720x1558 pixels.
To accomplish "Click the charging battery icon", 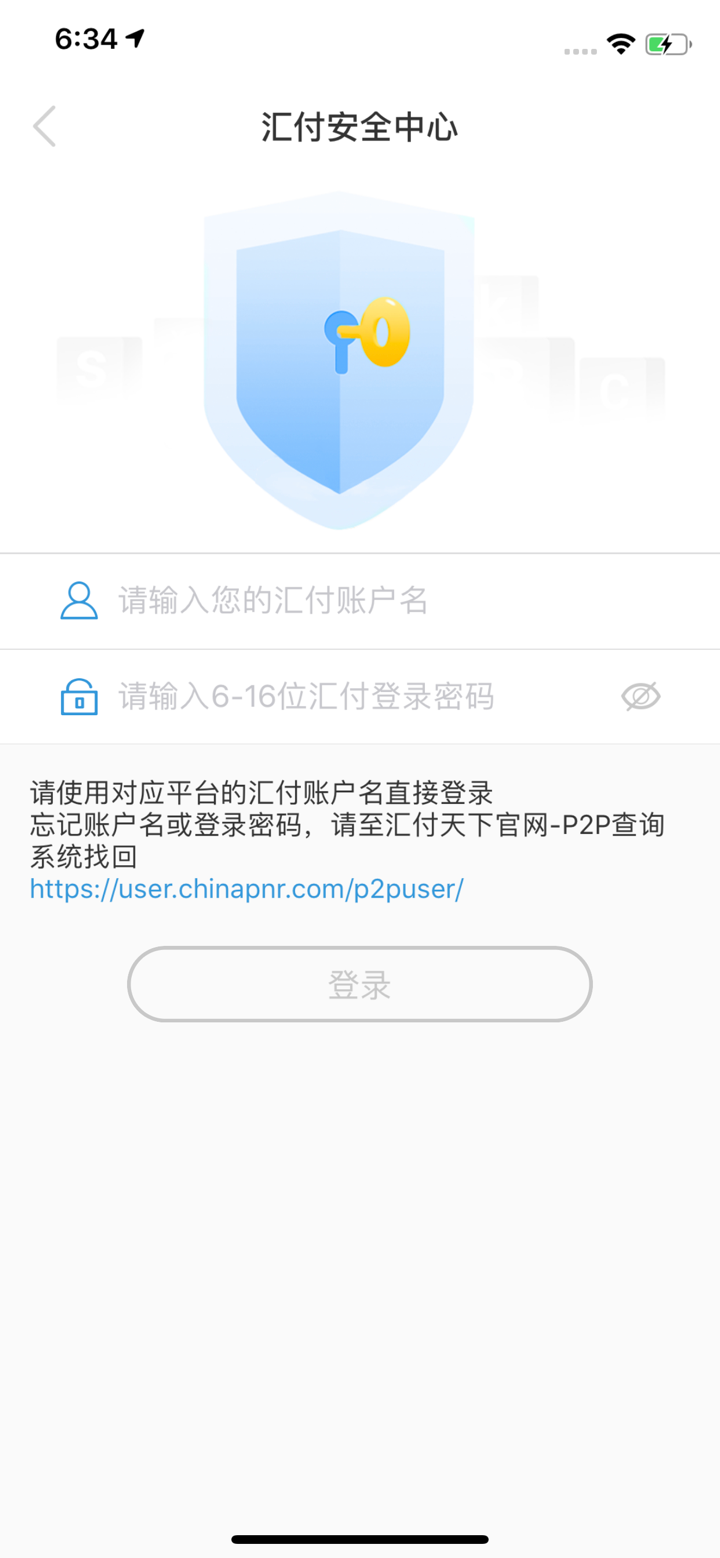I will [x=668, y=44].
